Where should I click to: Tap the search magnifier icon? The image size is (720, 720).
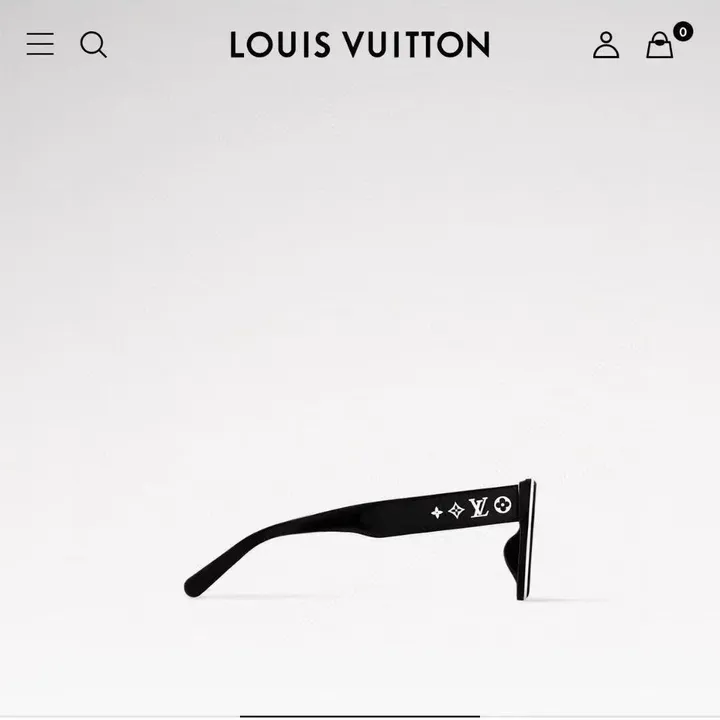(x=93, y=44)
